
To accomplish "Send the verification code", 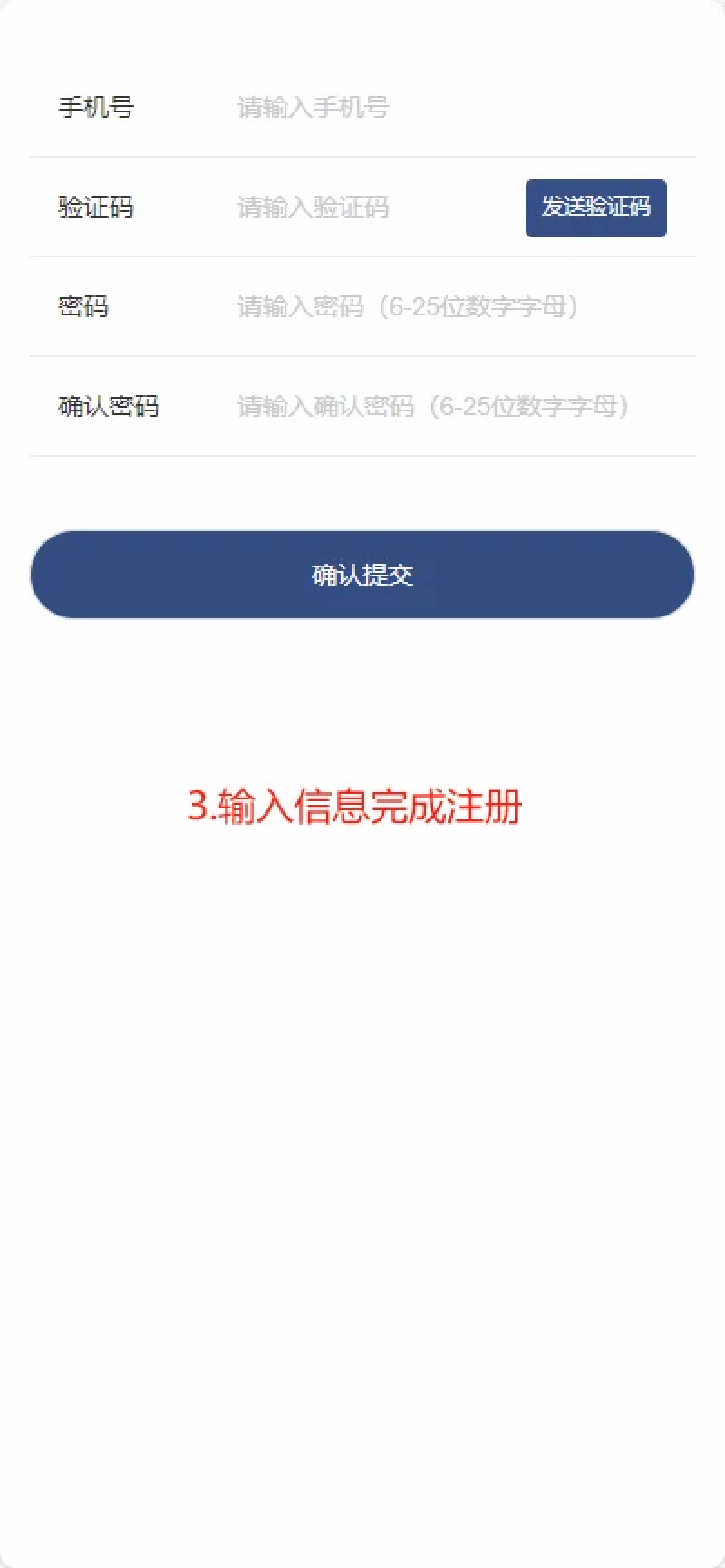I will pos(595,208).
